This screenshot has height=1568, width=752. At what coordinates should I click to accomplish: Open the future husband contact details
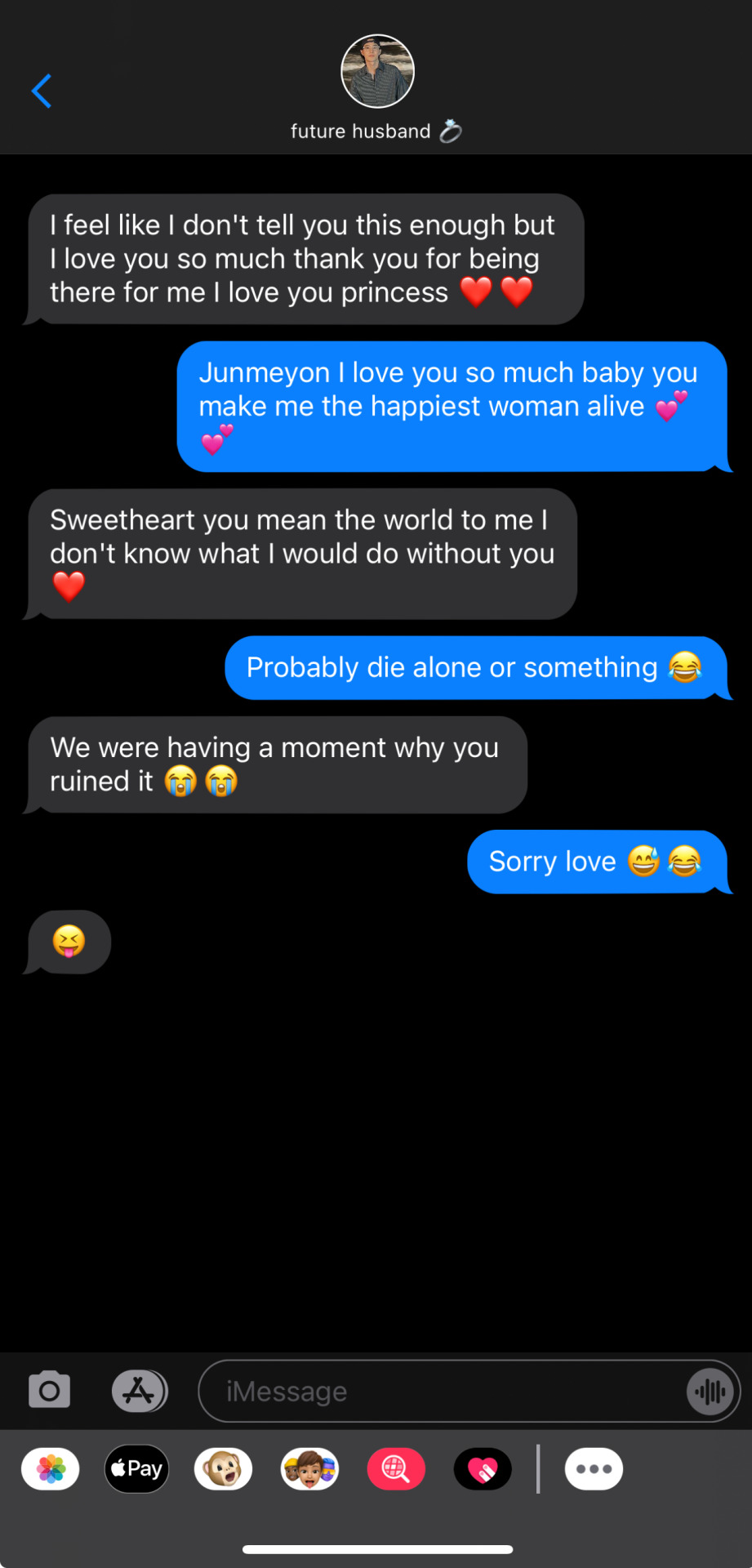tap(376, 86)
